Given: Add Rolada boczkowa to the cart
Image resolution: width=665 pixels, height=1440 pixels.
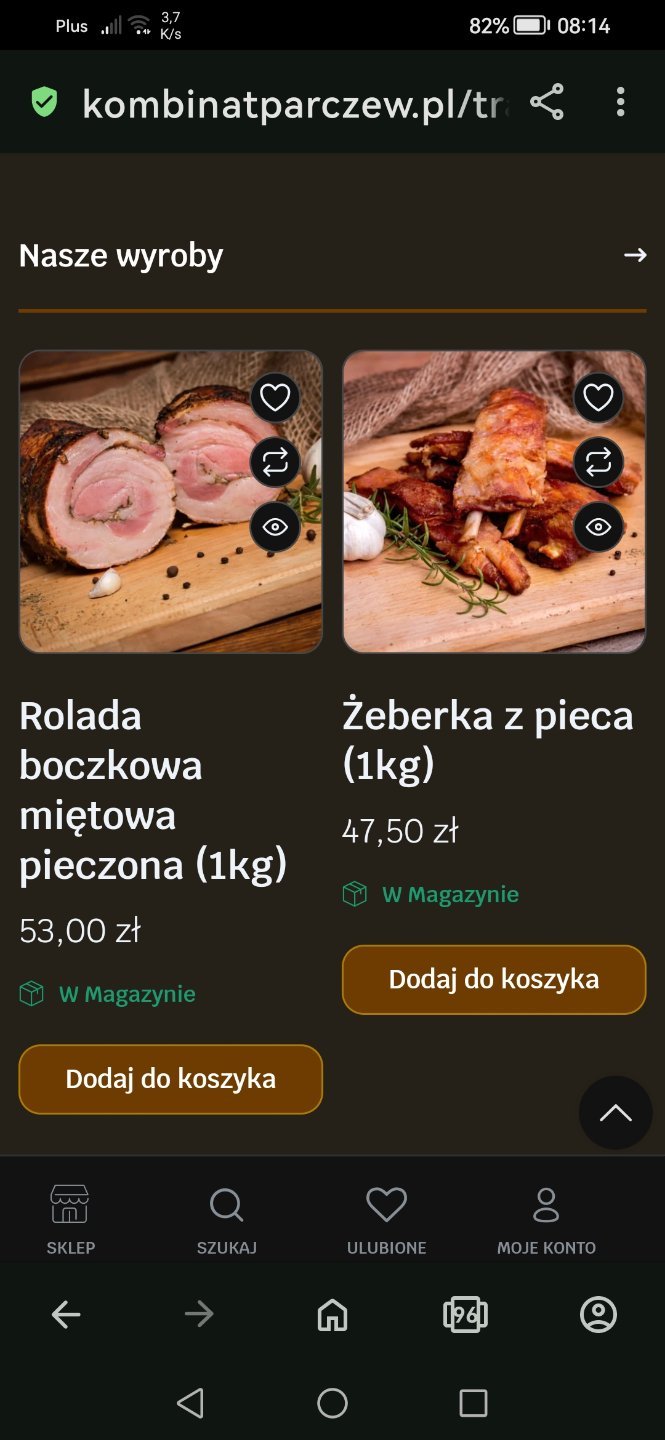Looking at the screenshot, I should coord(171,1079).
